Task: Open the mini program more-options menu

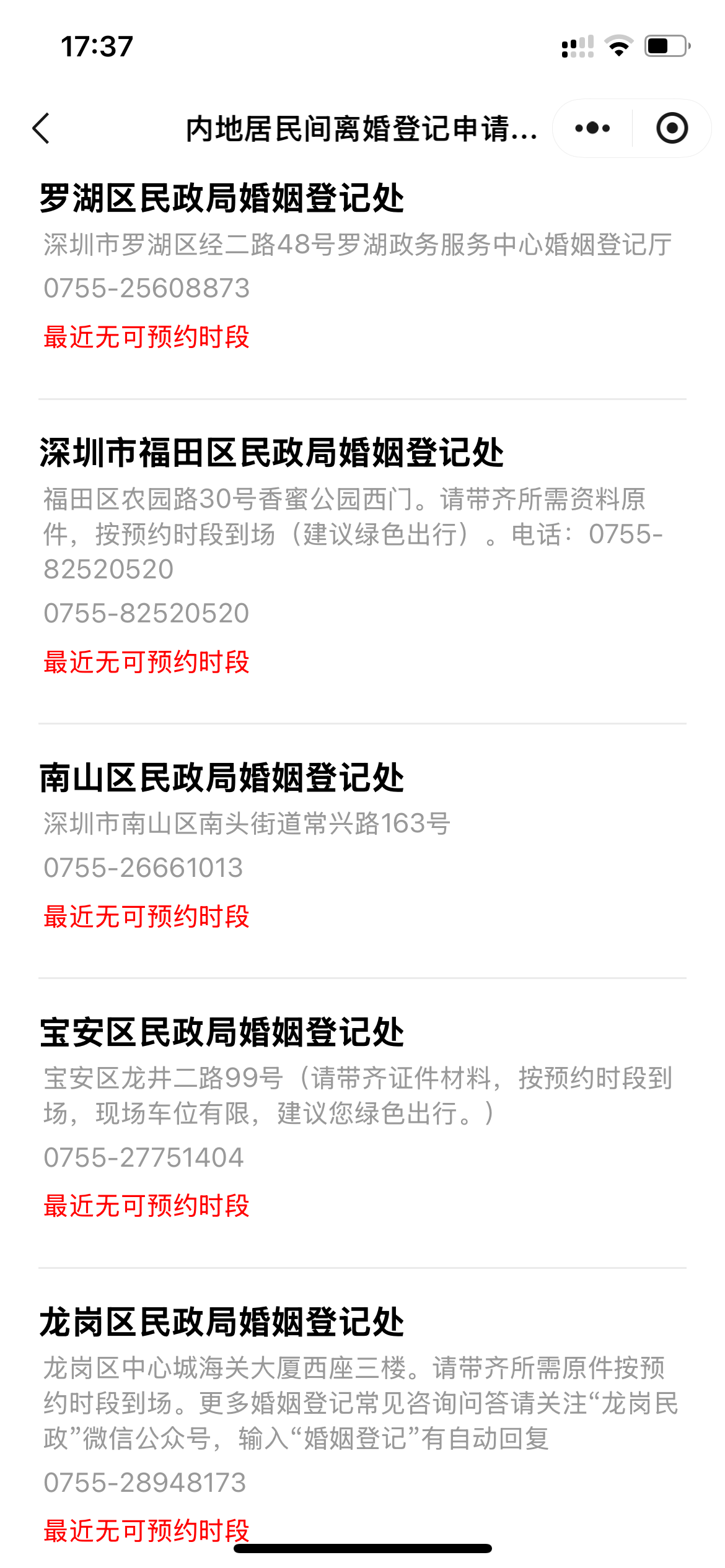Action: [x=592, y=128]
